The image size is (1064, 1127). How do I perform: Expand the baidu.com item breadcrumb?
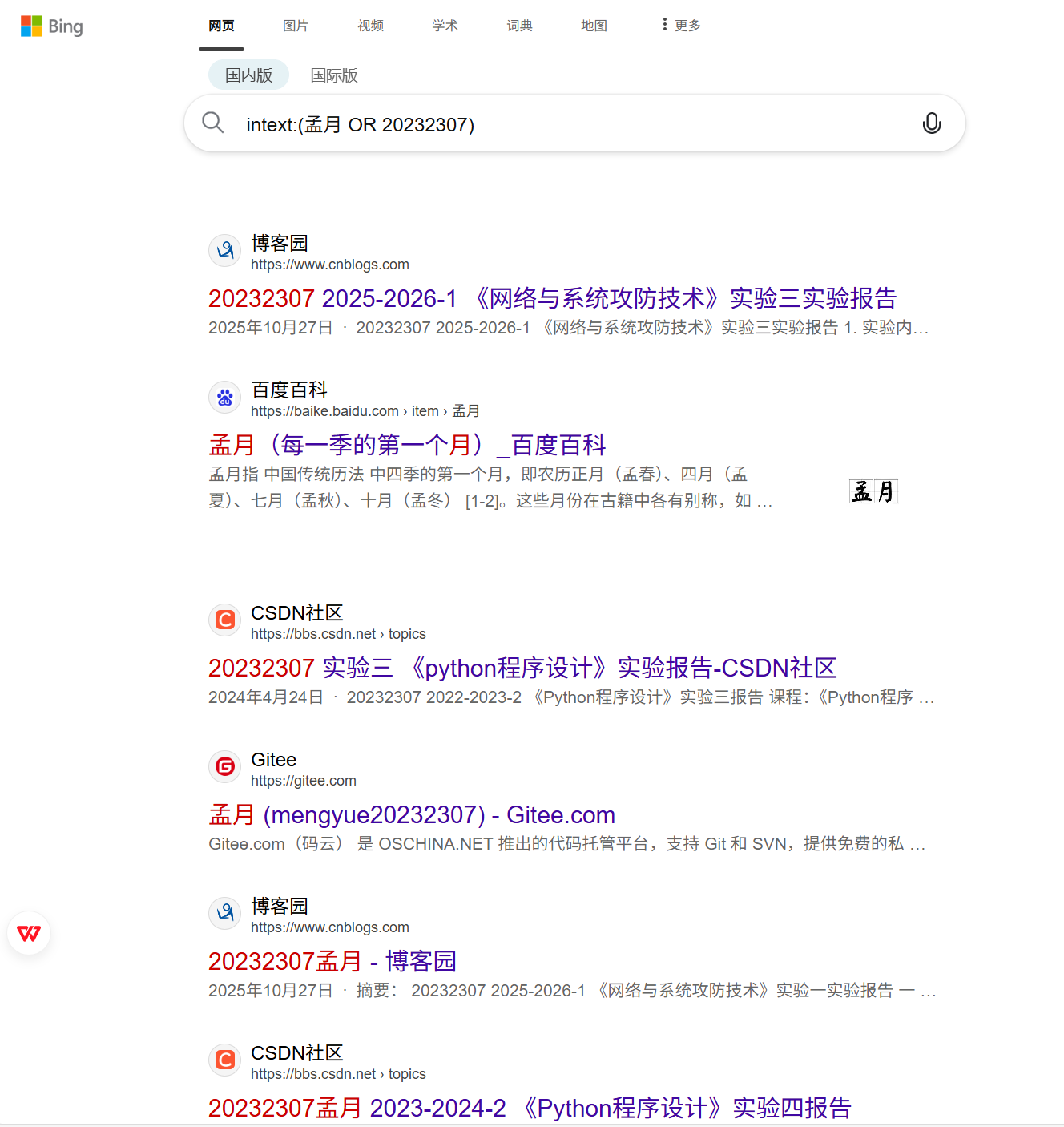coord(425,410)
